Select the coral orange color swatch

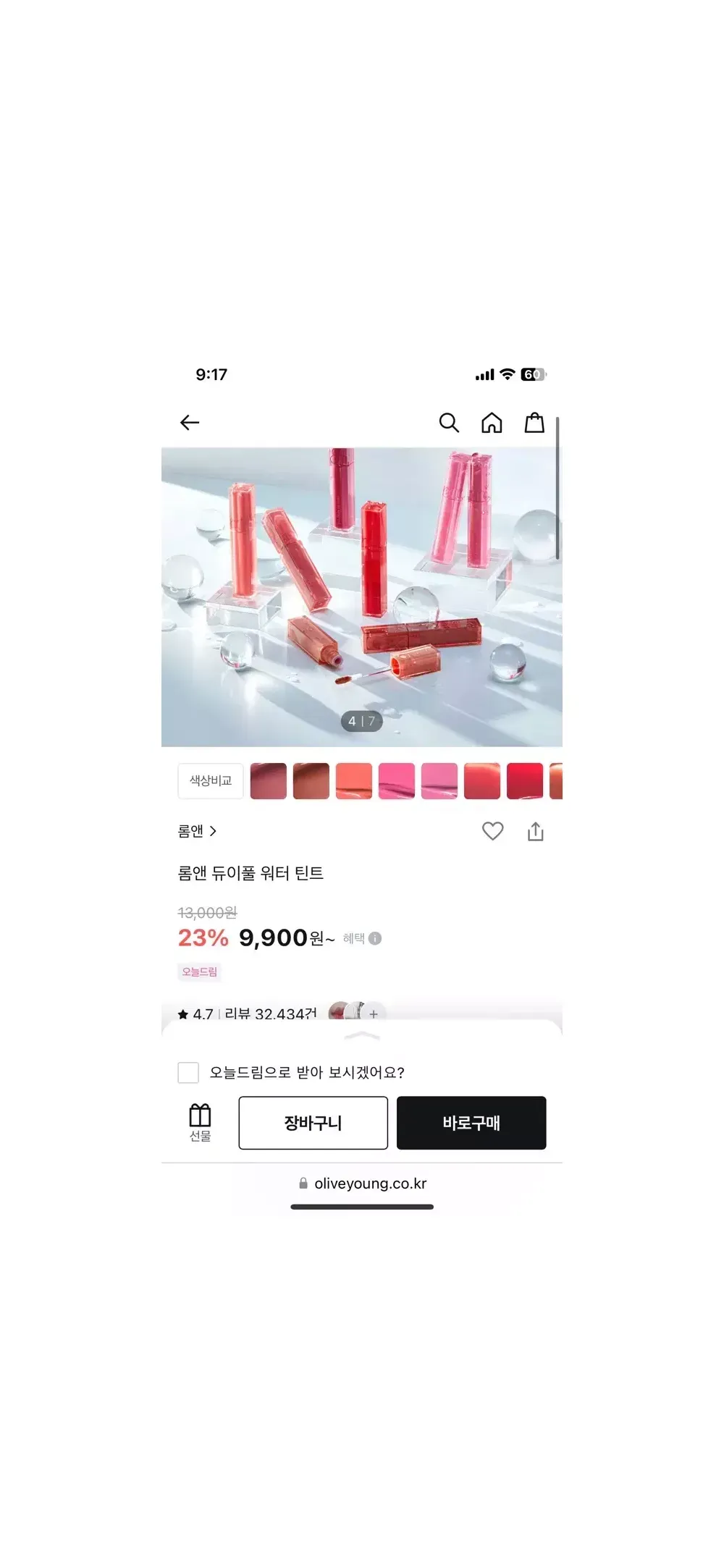[354, 781]
